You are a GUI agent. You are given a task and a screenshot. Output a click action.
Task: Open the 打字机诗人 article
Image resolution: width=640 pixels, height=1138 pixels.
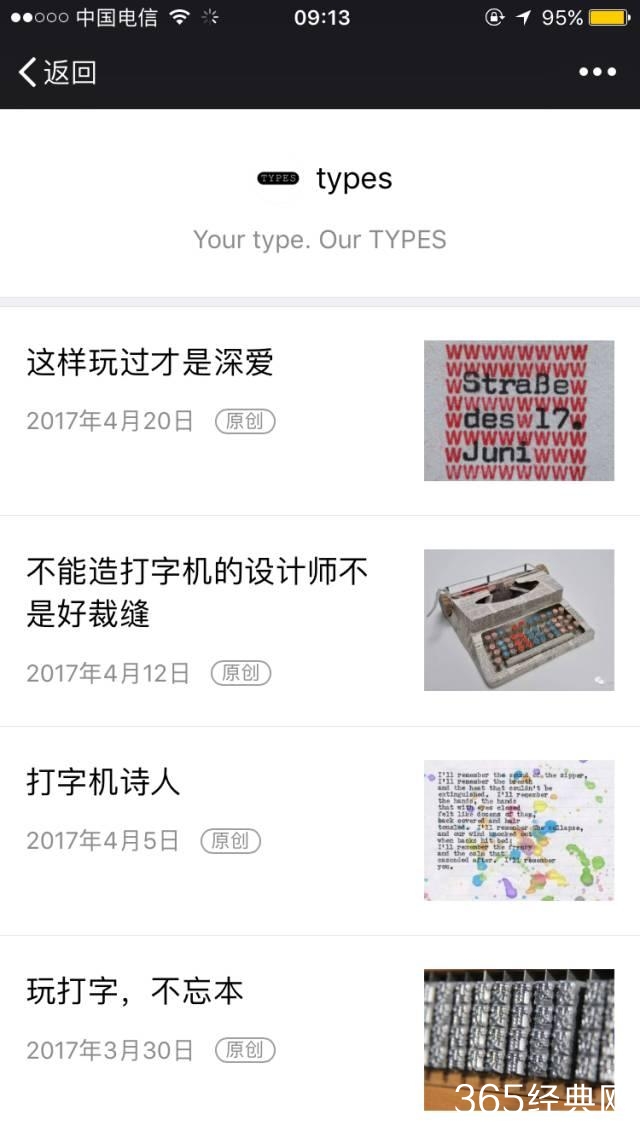tap(104, 782)
